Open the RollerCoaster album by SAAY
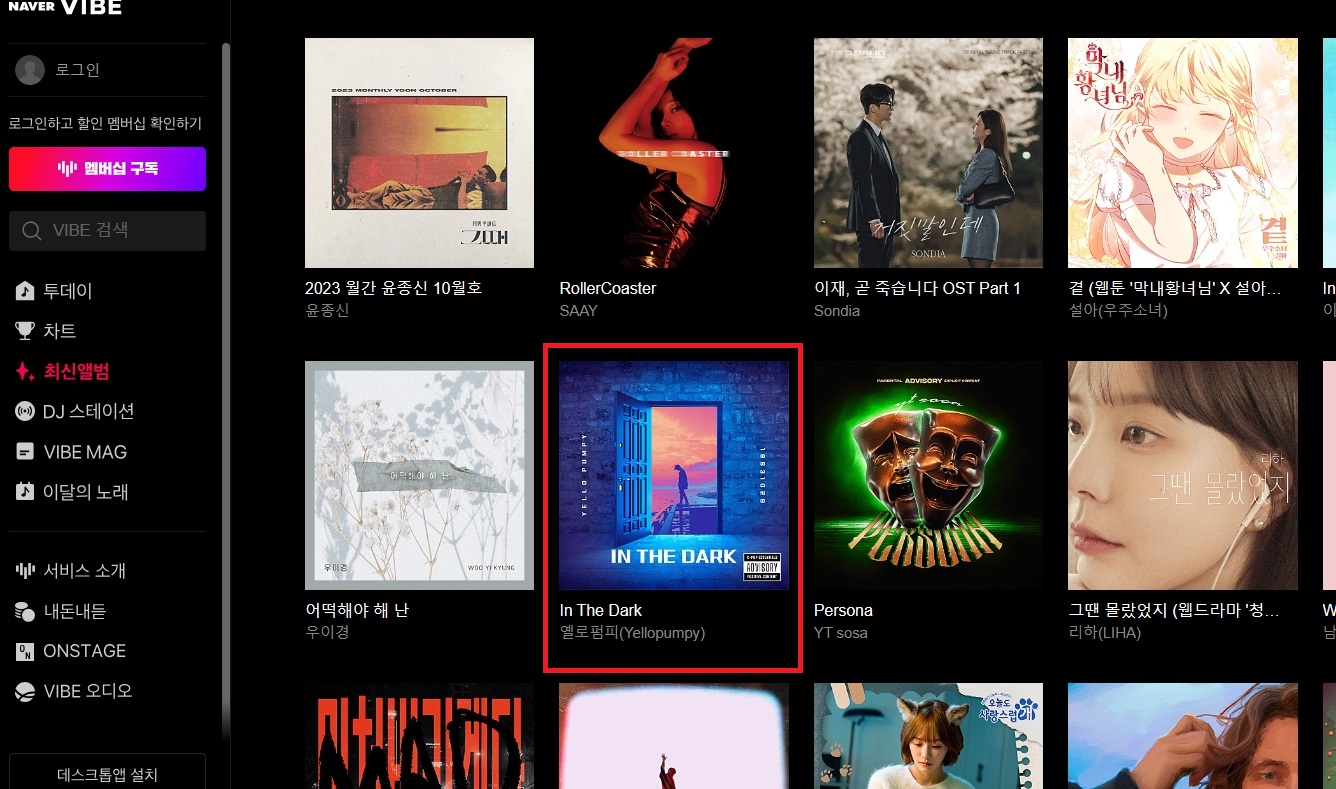This screenshot has height=789, width=1336. (673, 153)
